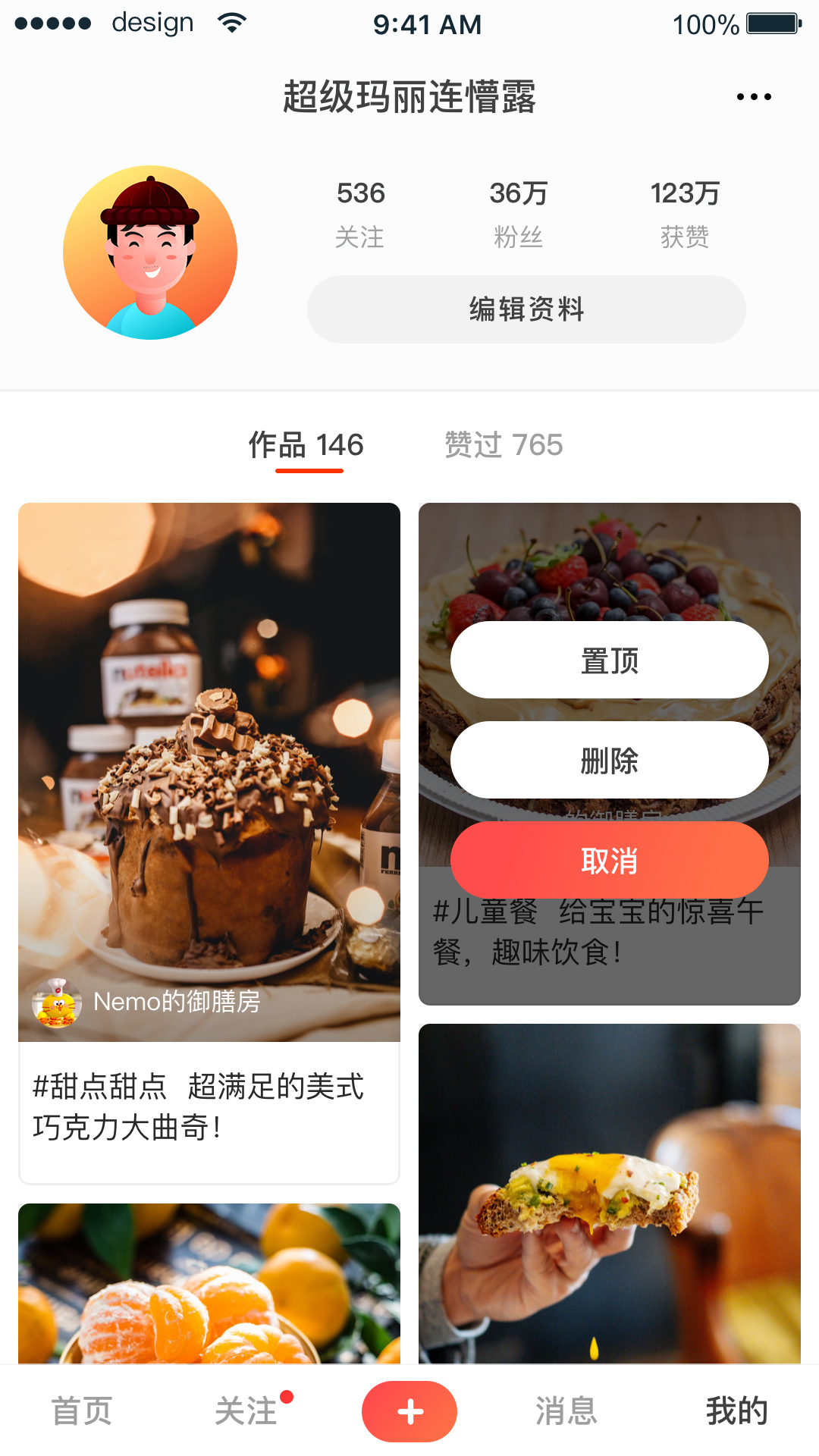This screenshot has height=1456, width=819.
Task: Open the three-dot overflow menu
Action: [x=754, y=97]
